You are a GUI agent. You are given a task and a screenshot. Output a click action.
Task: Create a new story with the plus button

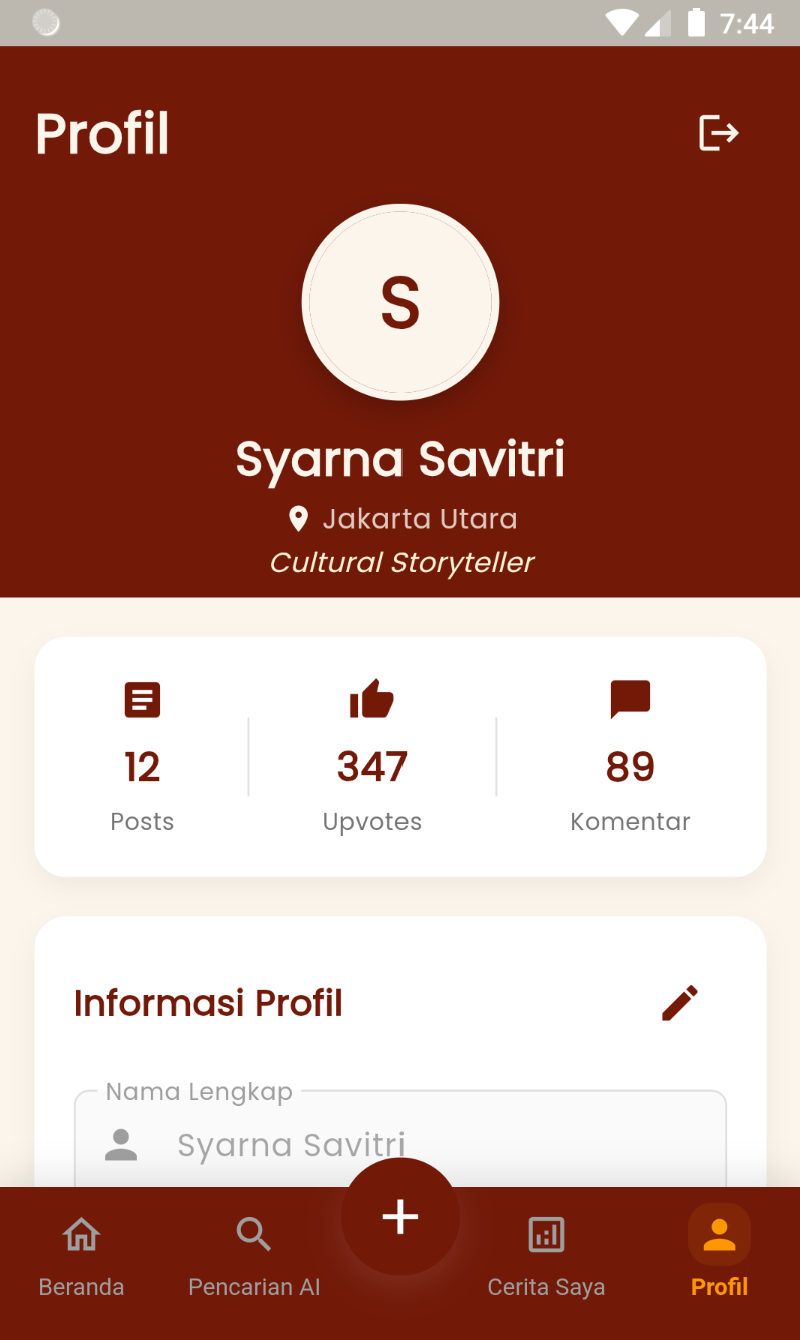point(400,1217)
